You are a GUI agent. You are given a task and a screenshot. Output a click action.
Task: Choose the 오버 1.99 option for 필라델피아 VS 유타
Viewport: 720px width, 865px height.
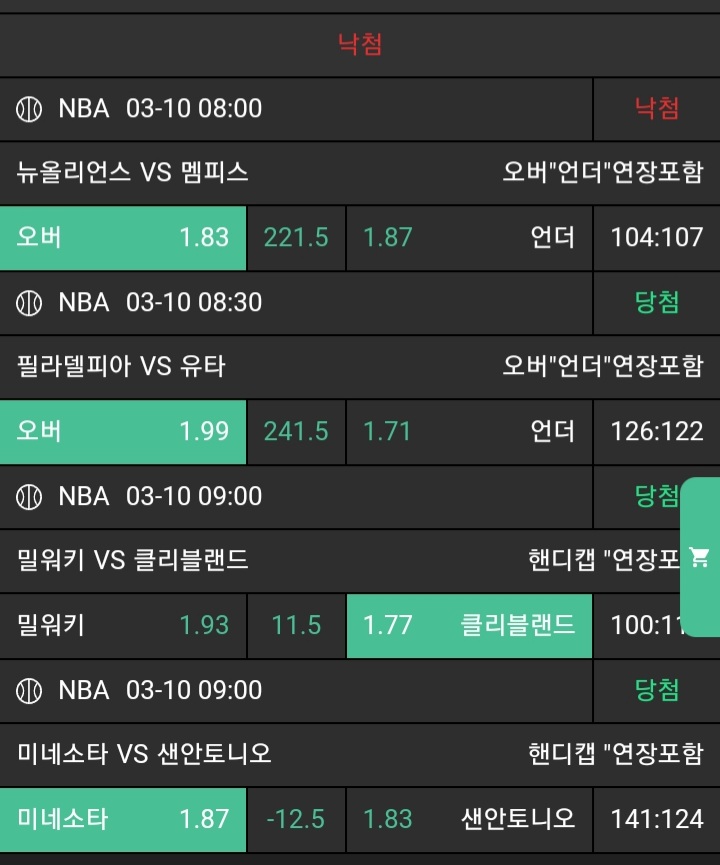coord(123,432)
